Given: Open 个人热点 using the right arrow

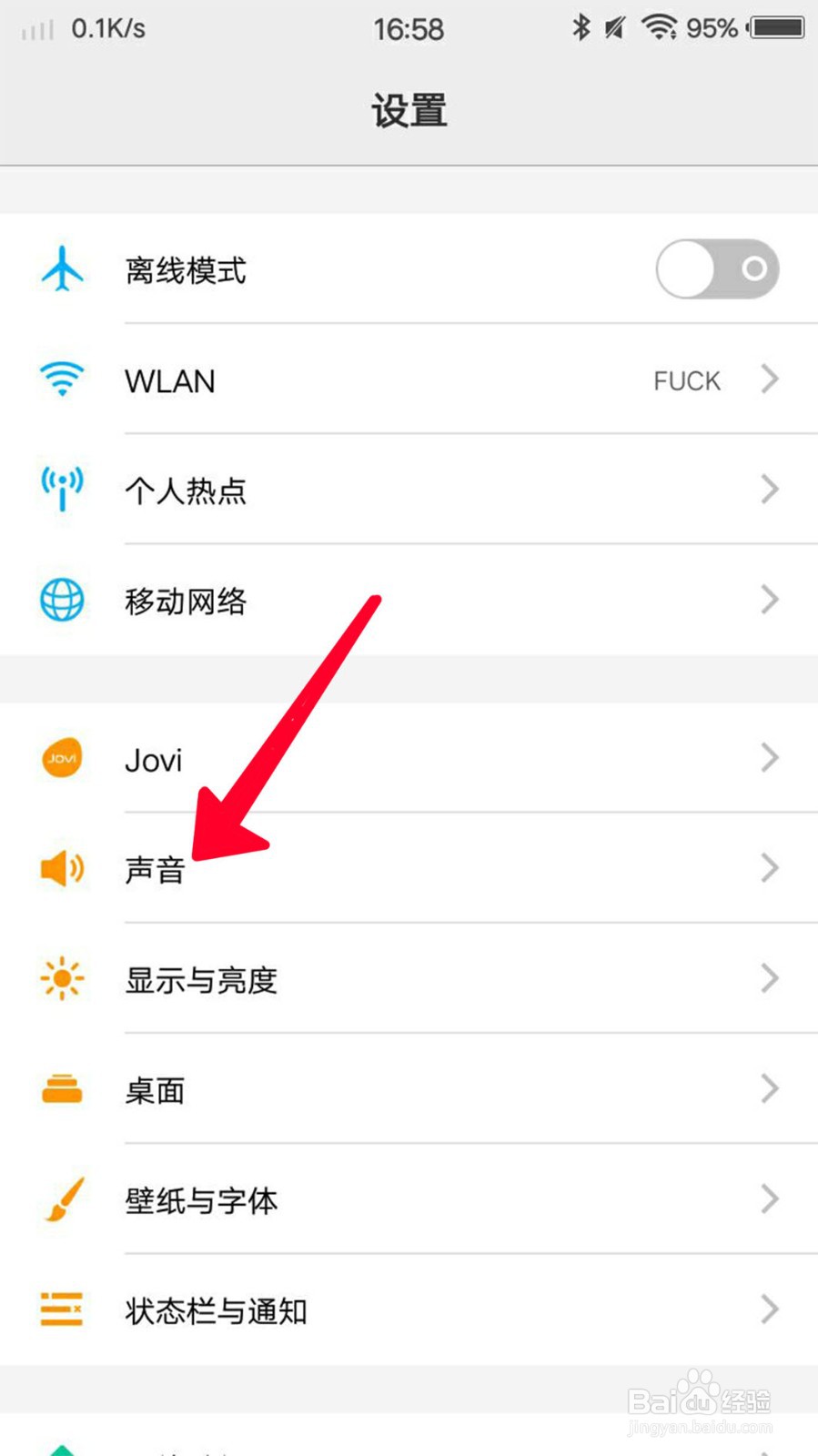Looking at the screenshot, I should 769,490.
